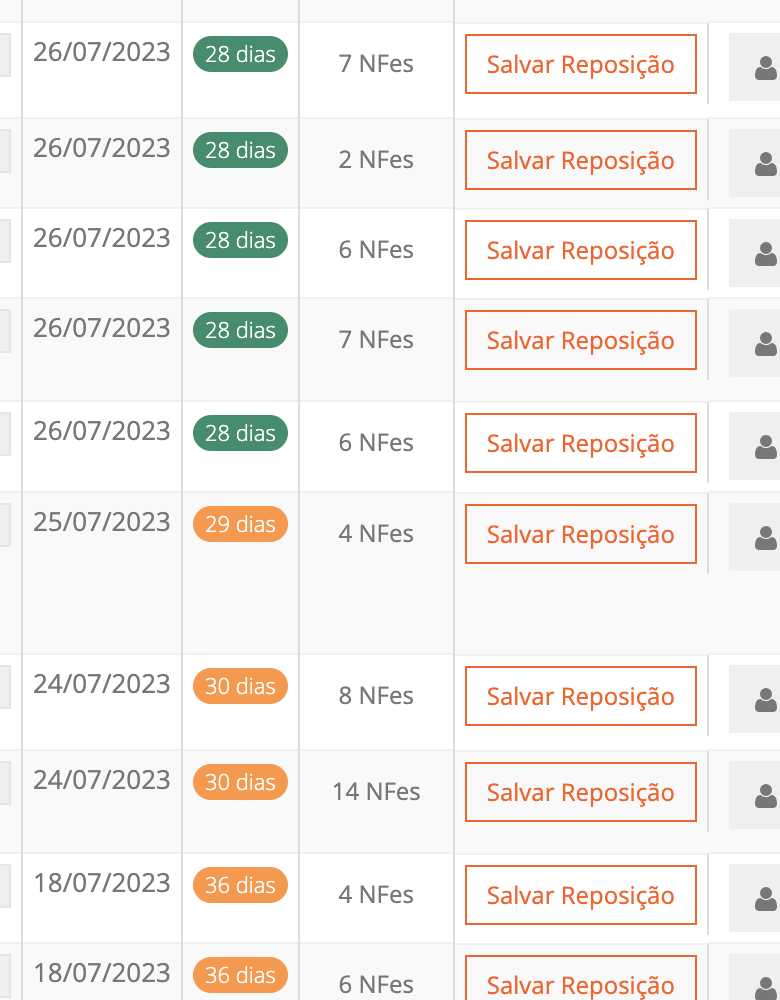Tap Salvar Reposição for 18/07/2023 with 6 NFes
Image resolution: width=780 pixels, height=1000 pixels.
point(580,984)
